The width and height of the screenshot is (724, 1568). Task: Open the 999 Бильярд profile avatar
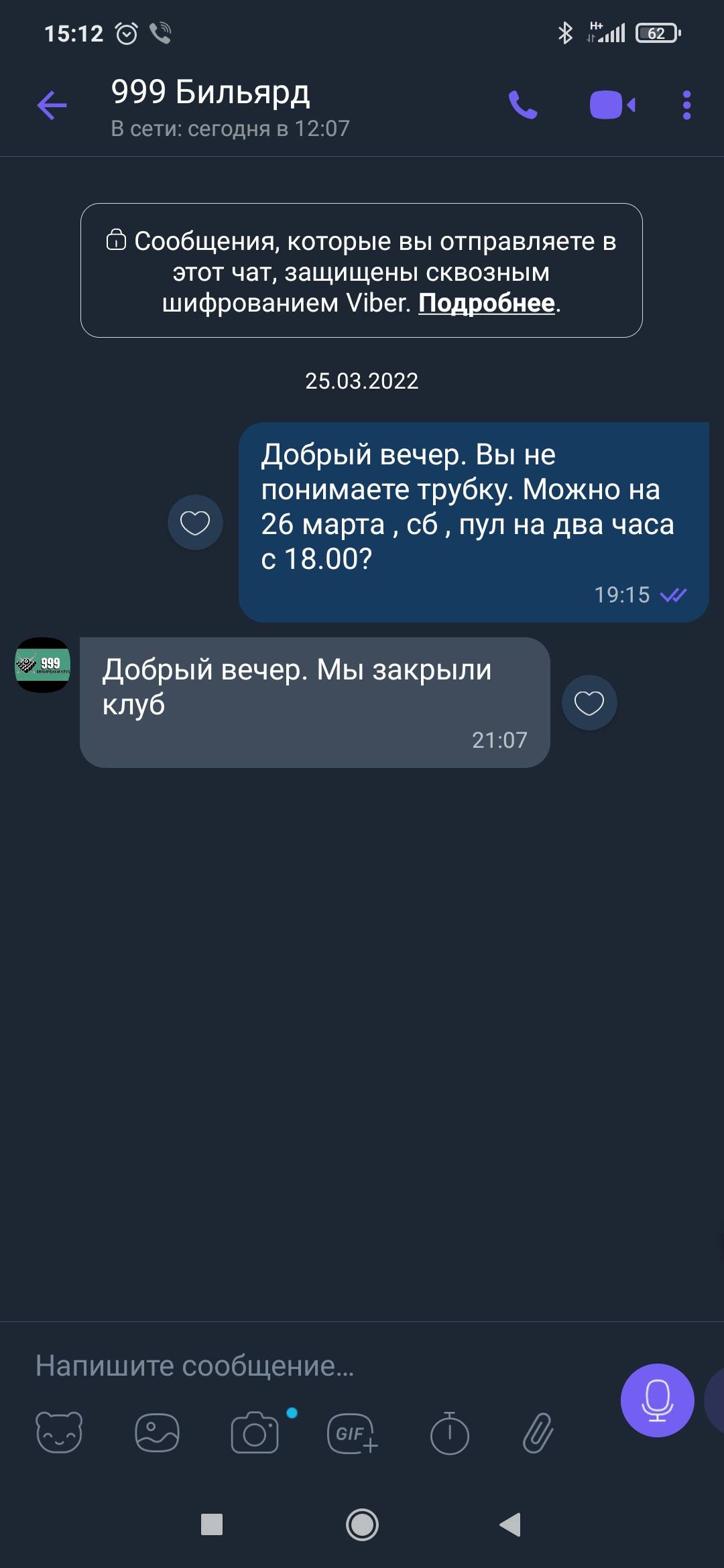pos(43,665)
